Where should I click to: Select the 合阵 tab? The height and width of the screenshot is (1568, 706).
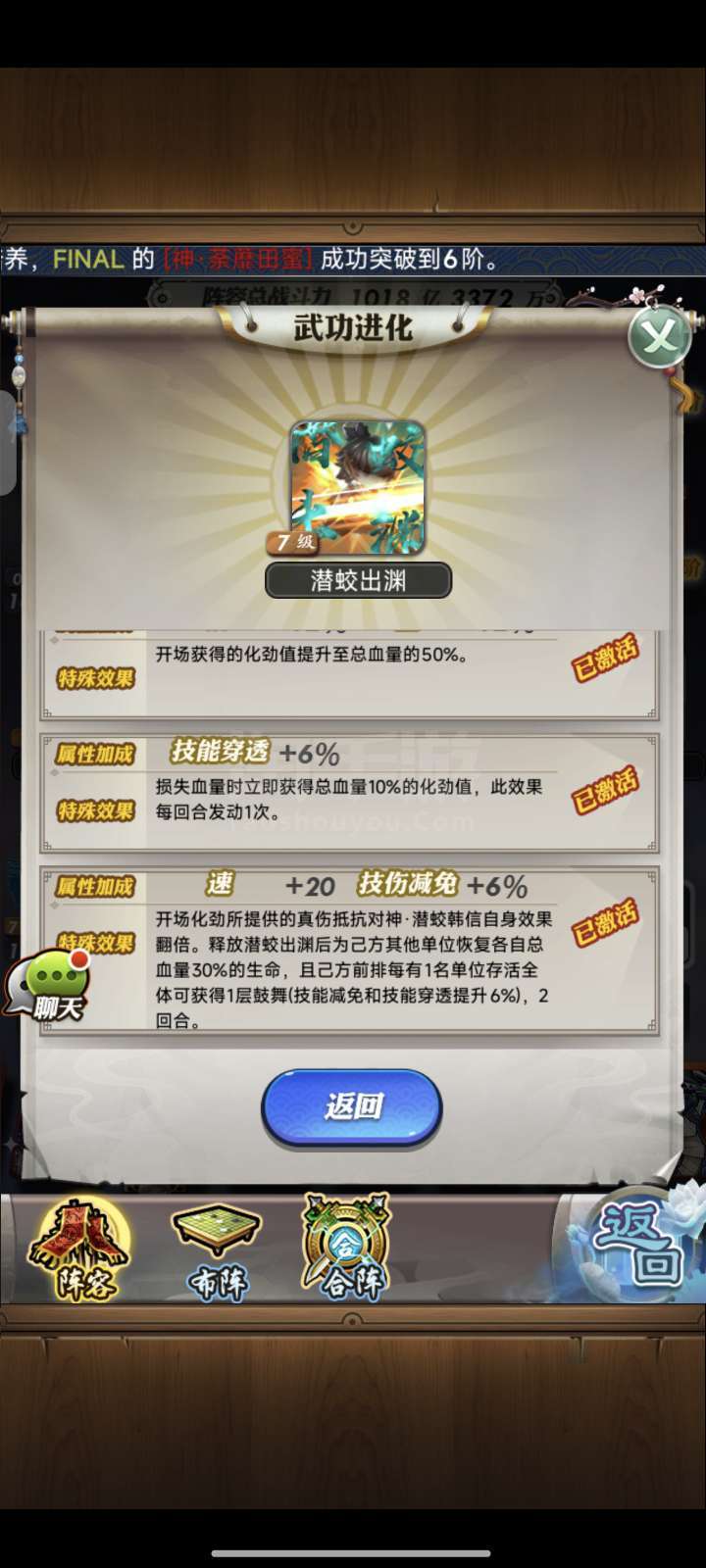tap(345, 1248)
